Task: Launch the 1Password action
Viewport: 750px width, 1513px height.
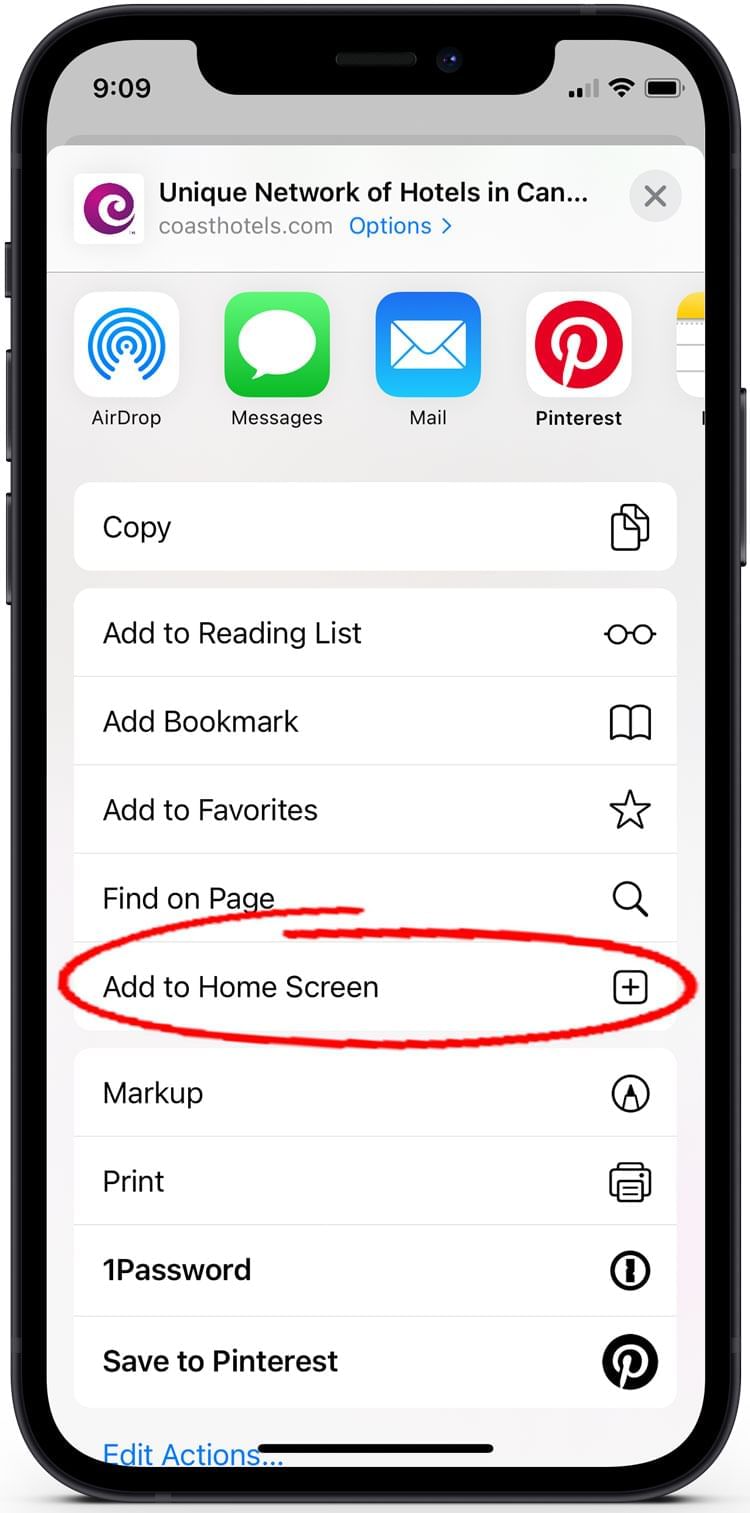Action: pos(375,1270)
